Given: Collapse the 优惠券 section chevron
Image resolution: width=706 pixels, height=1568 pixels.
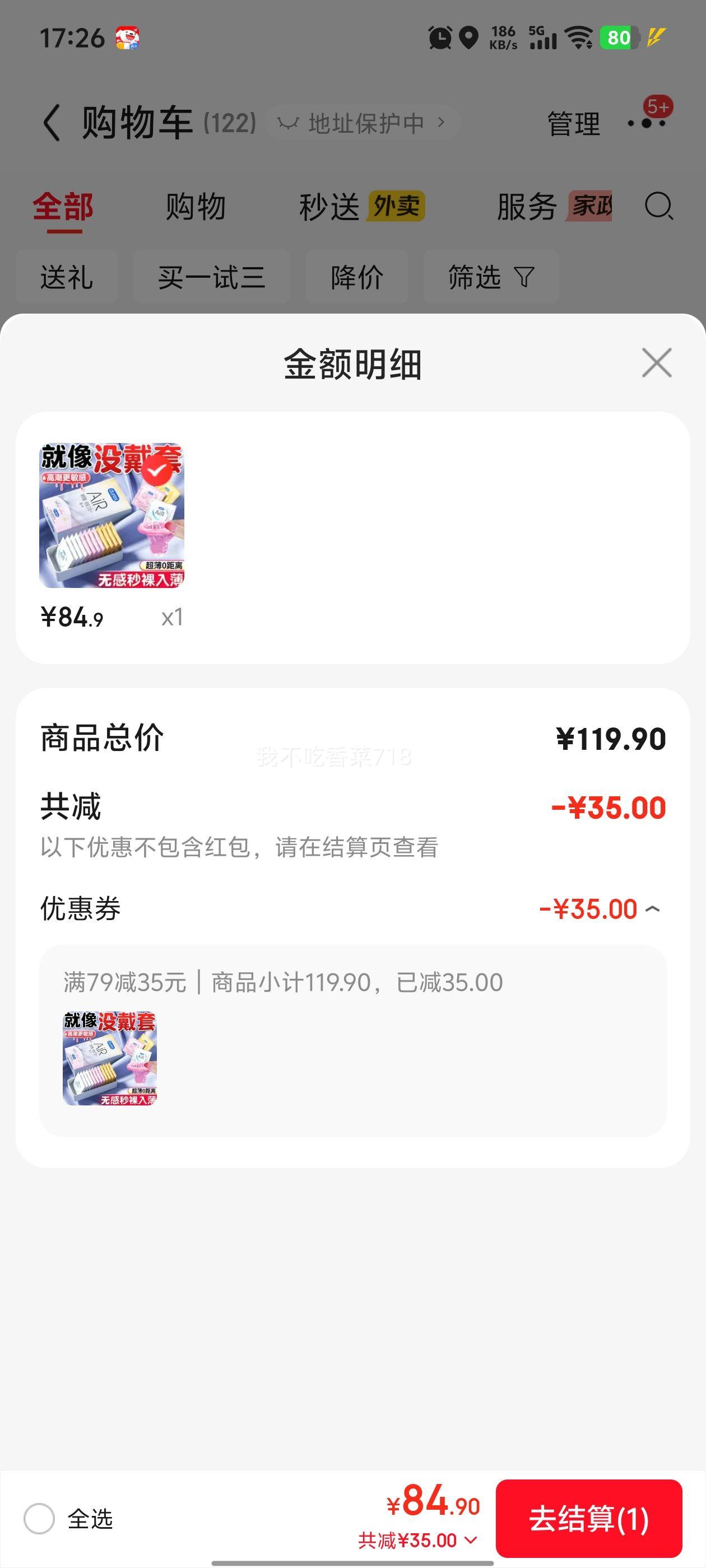Looking at the screenshot, I should pos(653,908).
